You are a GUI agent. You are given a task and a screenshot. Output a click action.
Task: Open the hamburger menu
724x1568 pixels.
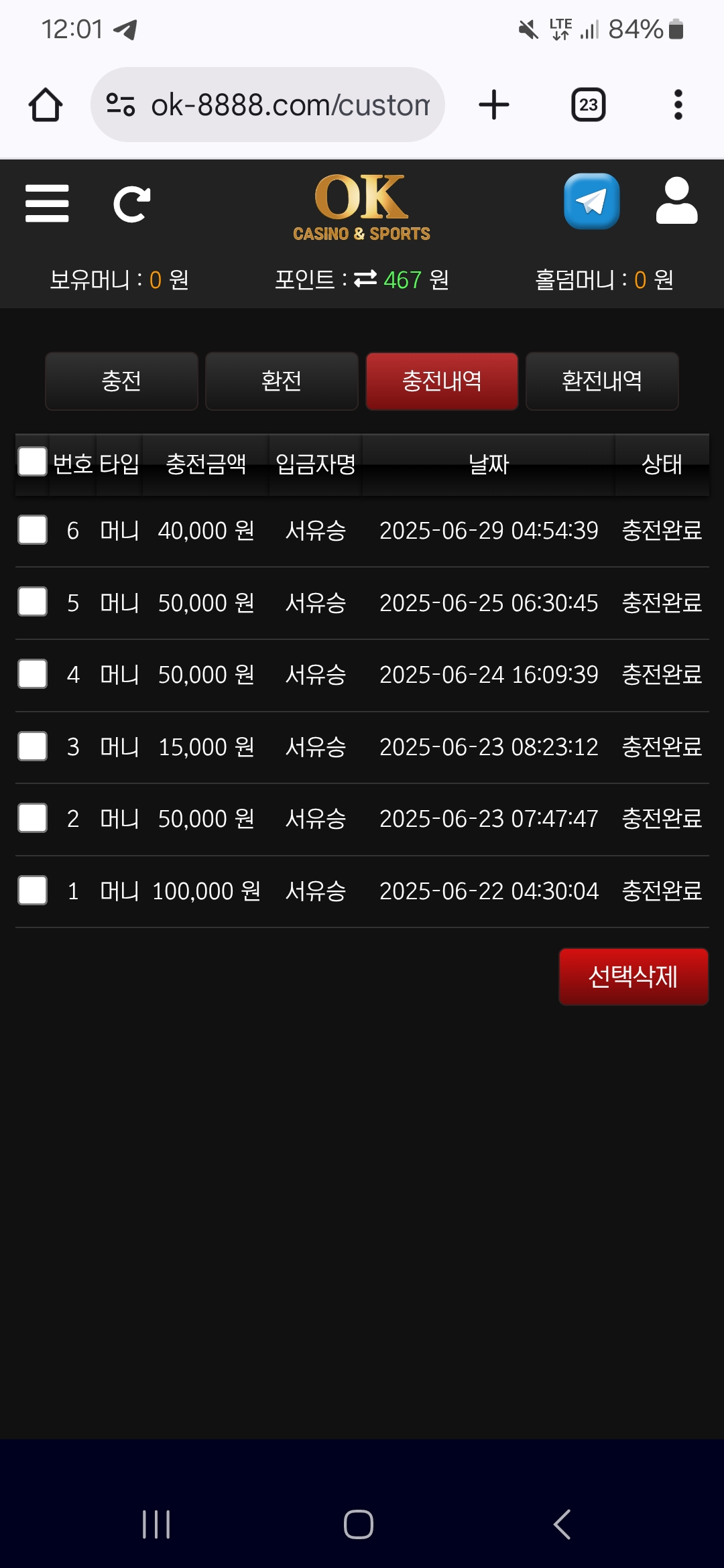pyautogui.click(x=47, y=204)
